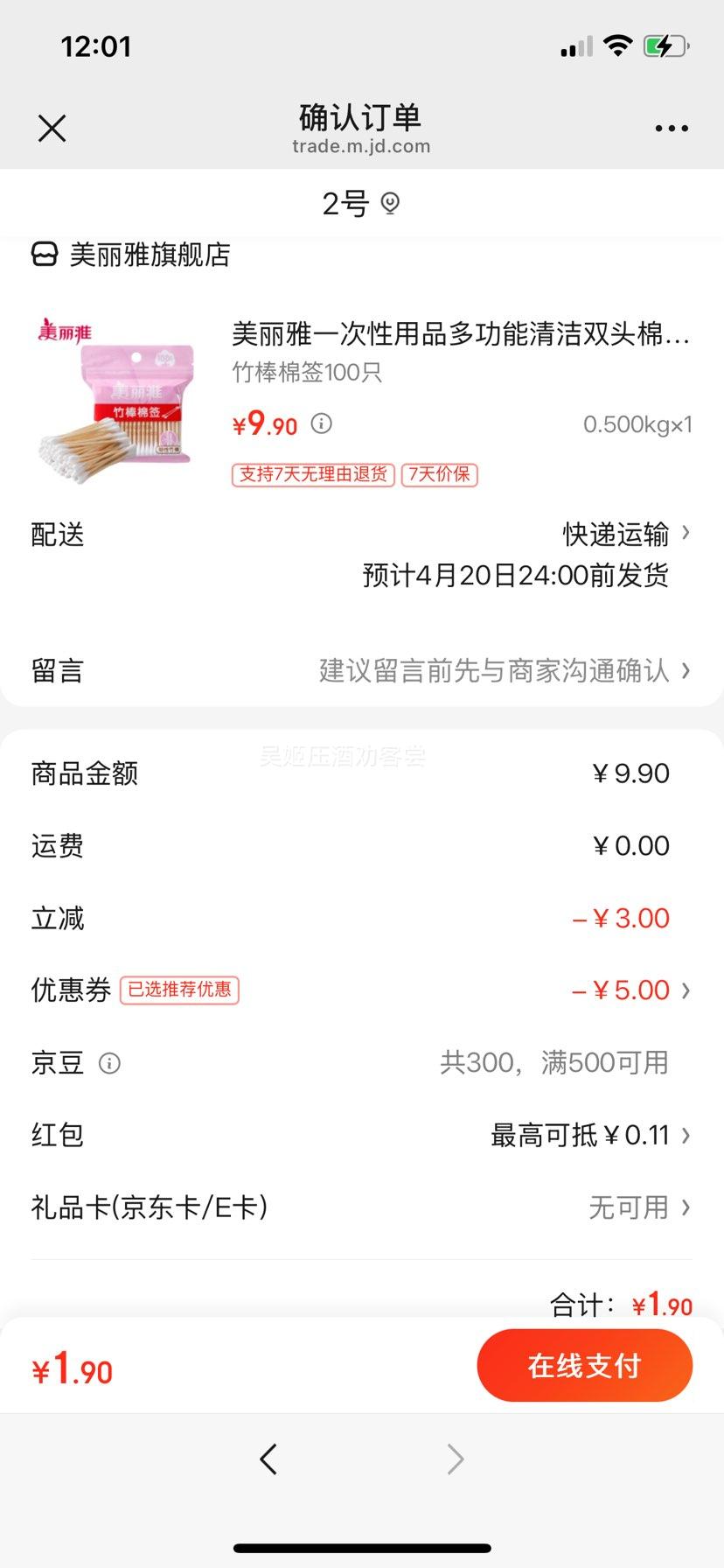Open the 留言 message row
Image resolution: width=724 pixels, height=1568 pixels.
pyautogui.click(x=362, y=671)
